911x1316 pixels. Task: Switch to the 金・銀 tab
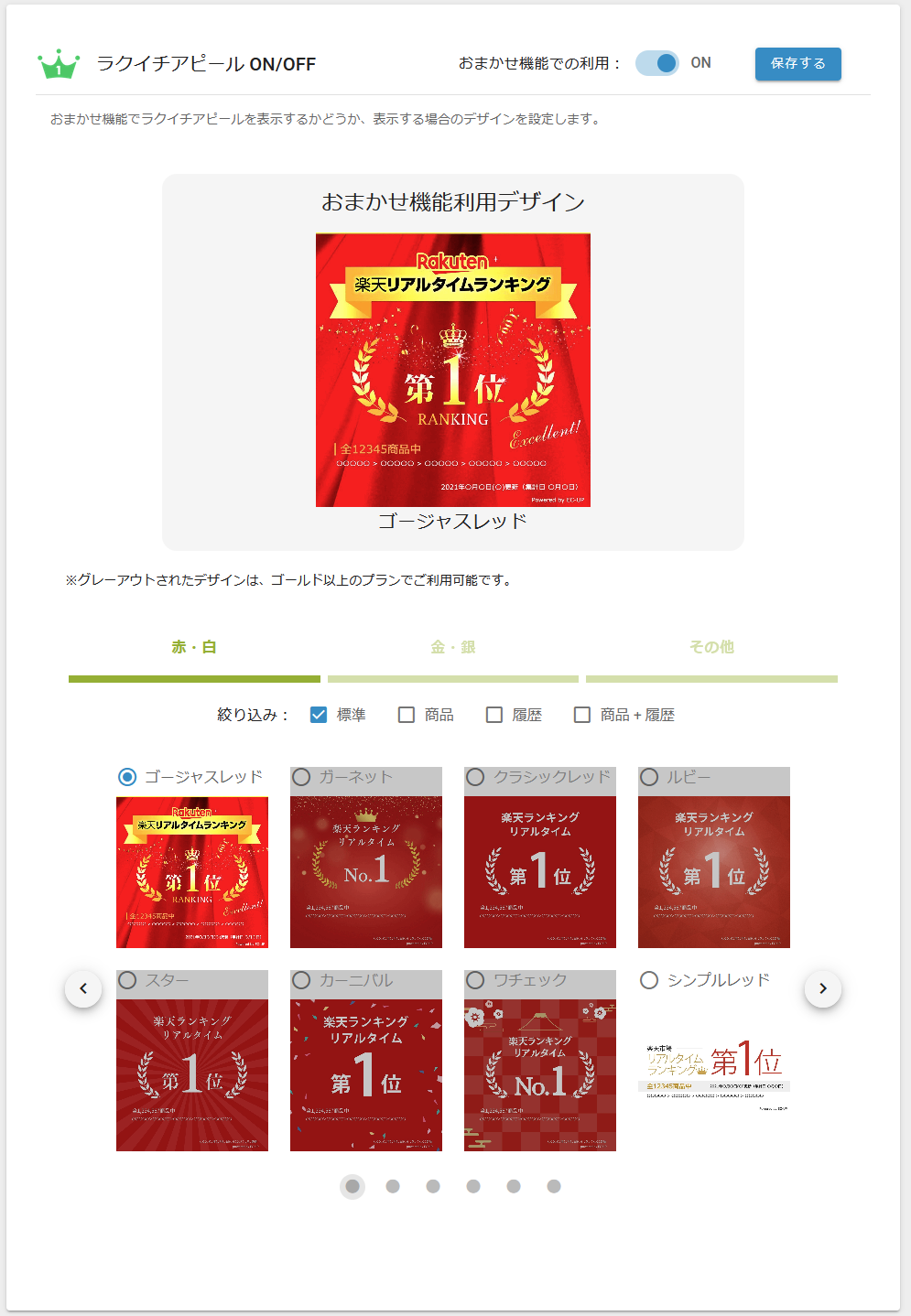[x=453, y=647]
